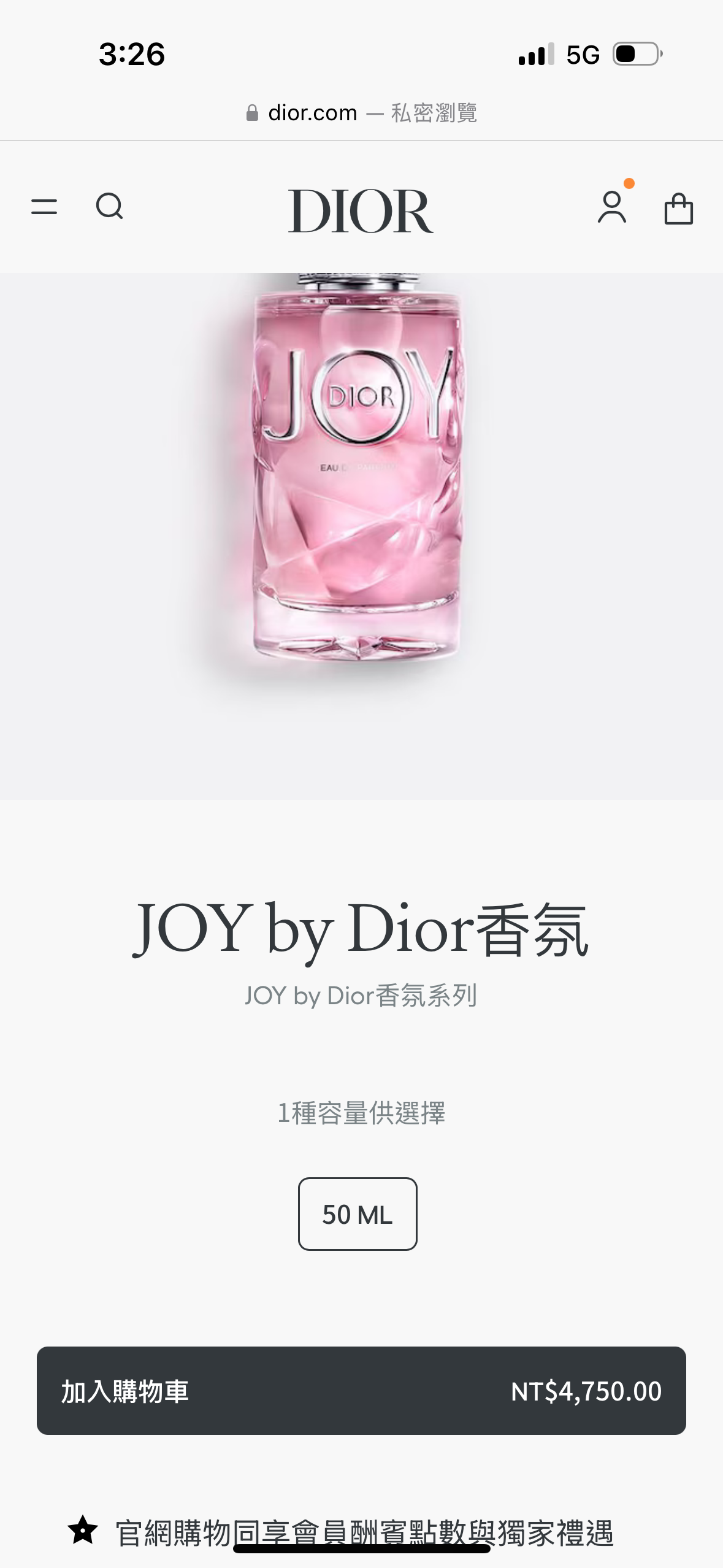Image resolution: width=723 pixels, height=1568 pixels.
Task: Open the hamburger menu
Action: [x=44, y=207]
